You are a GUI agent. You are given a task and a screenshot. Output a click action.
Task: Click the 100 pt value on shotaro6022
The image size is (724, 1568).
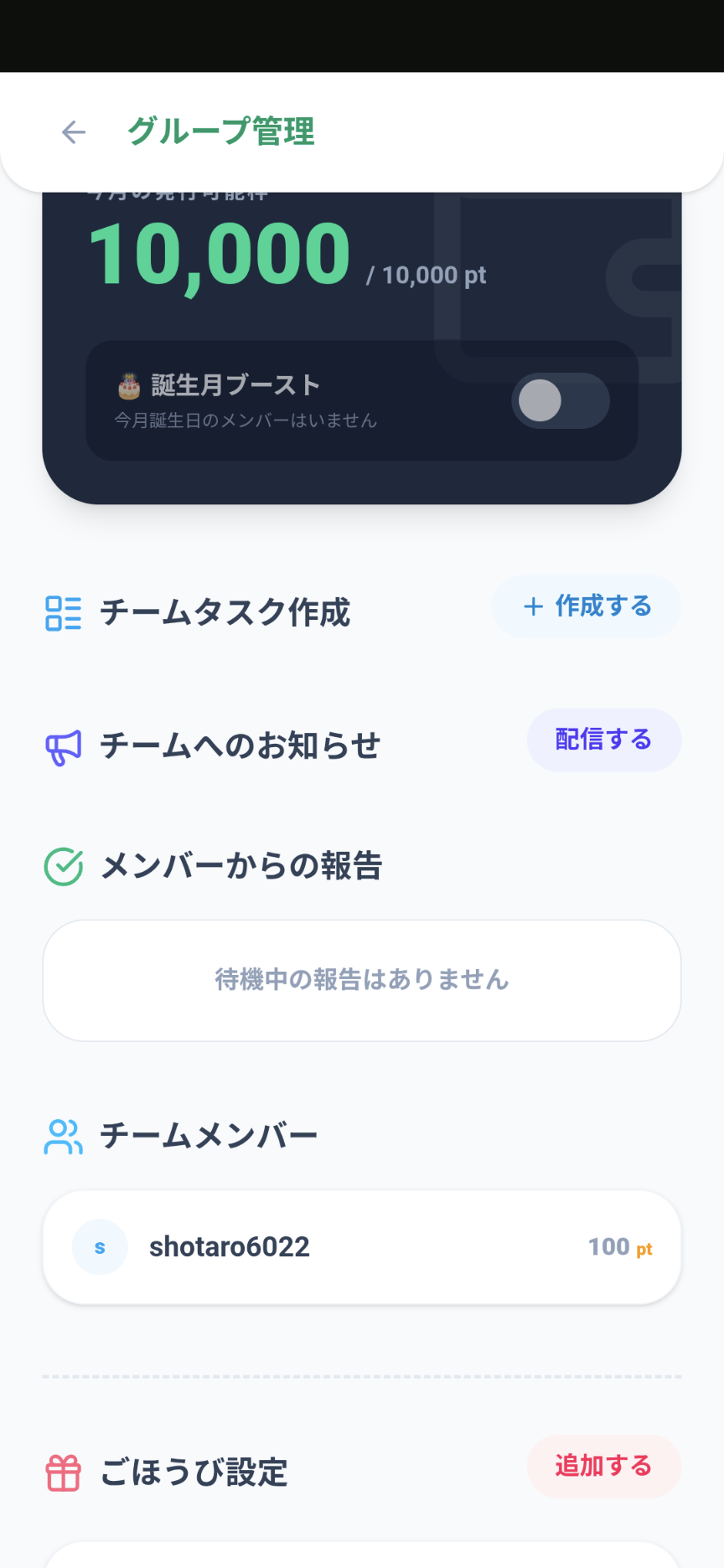pyautogui.click(x=618, y=1247)
